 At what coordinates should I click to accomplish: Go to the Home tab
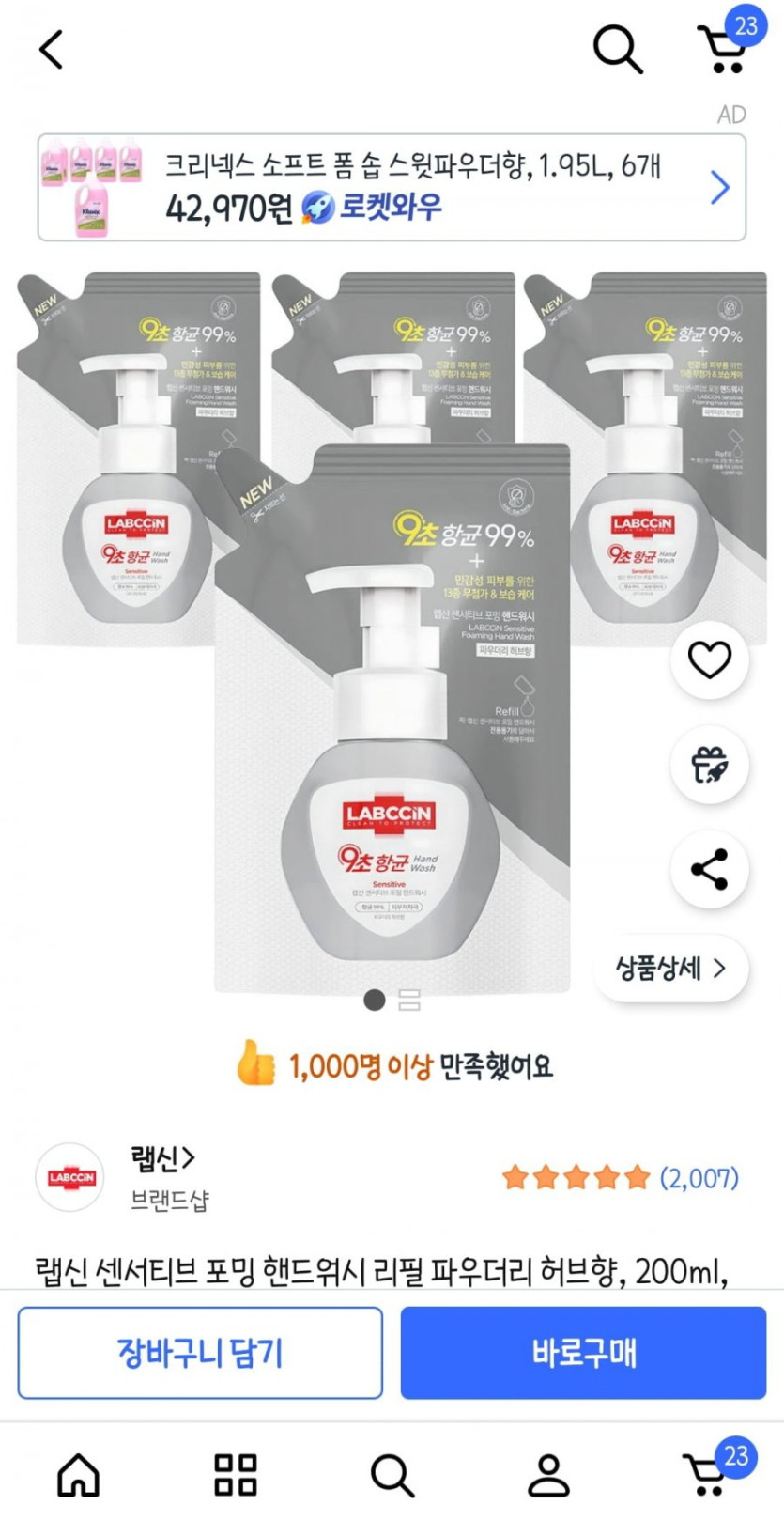point(79,1475)
